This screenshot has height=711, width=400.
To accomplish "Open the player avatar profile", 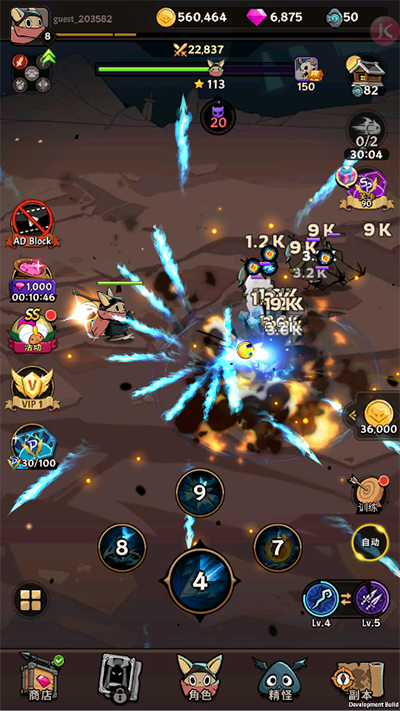I will (30, 26).
